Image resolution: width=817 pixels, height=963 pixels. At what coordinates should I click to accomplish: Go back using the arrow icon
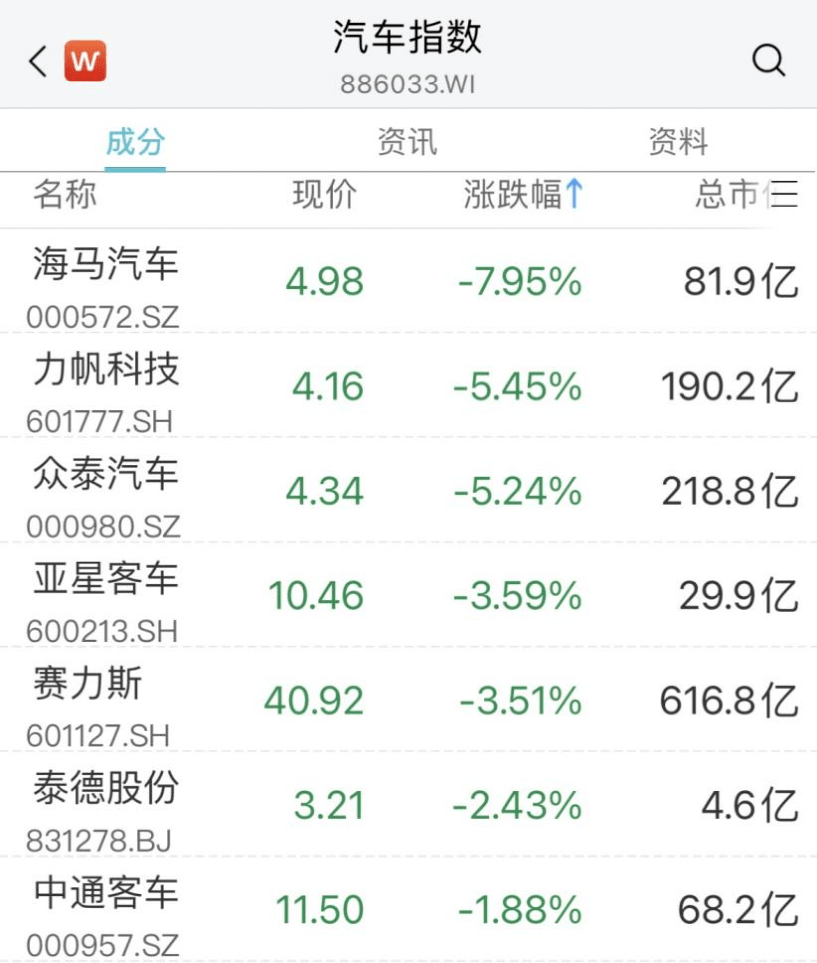coord(38,62)
